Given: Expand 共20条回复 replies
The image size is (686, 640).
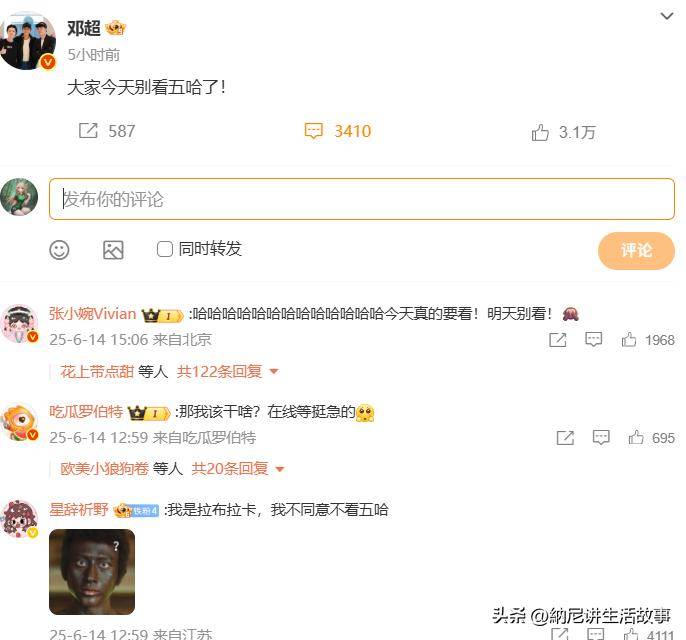Looking at the screenshot, I should [238, 468].
